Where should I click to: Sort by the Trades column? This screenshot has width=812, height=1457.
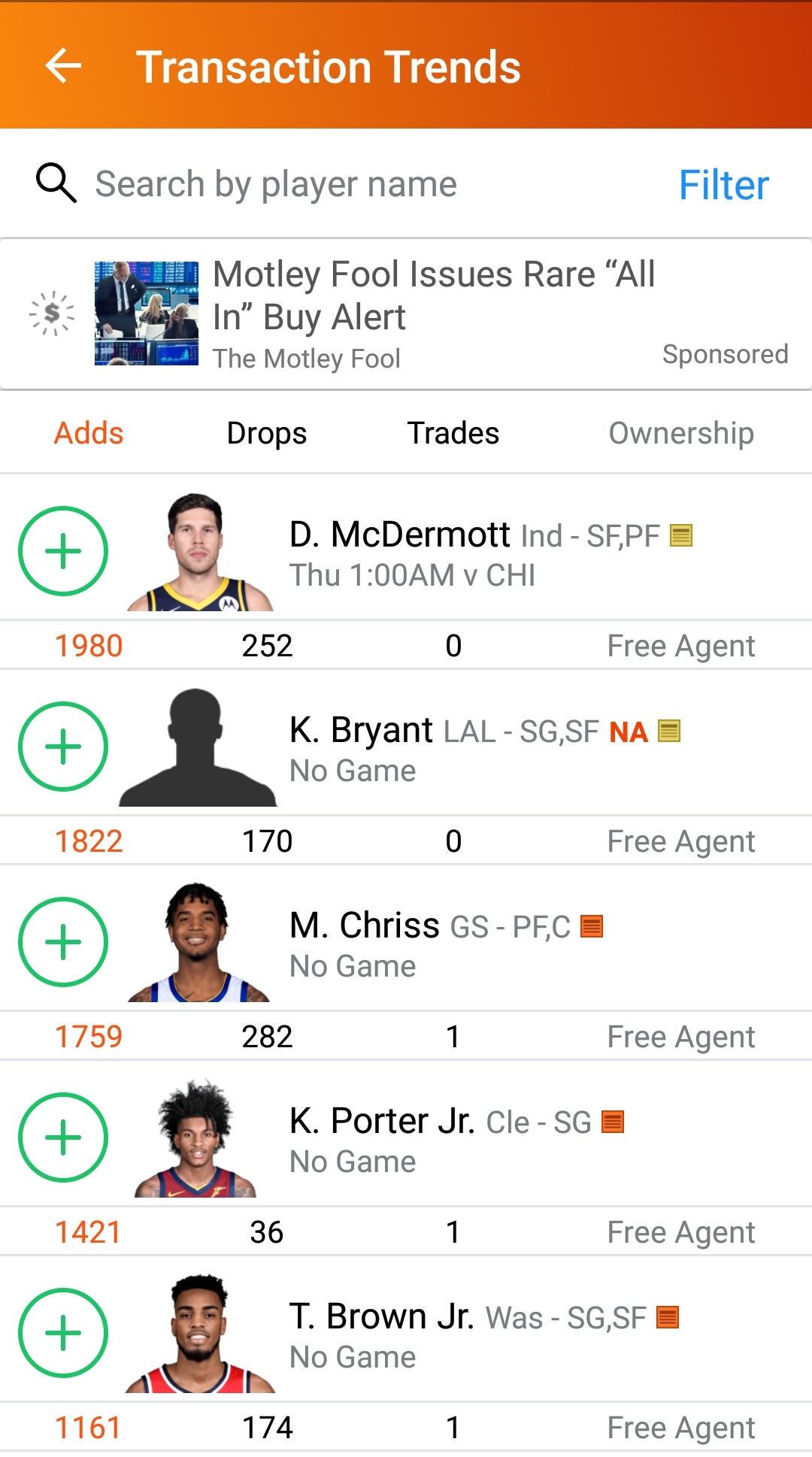(x=453, y=433)
